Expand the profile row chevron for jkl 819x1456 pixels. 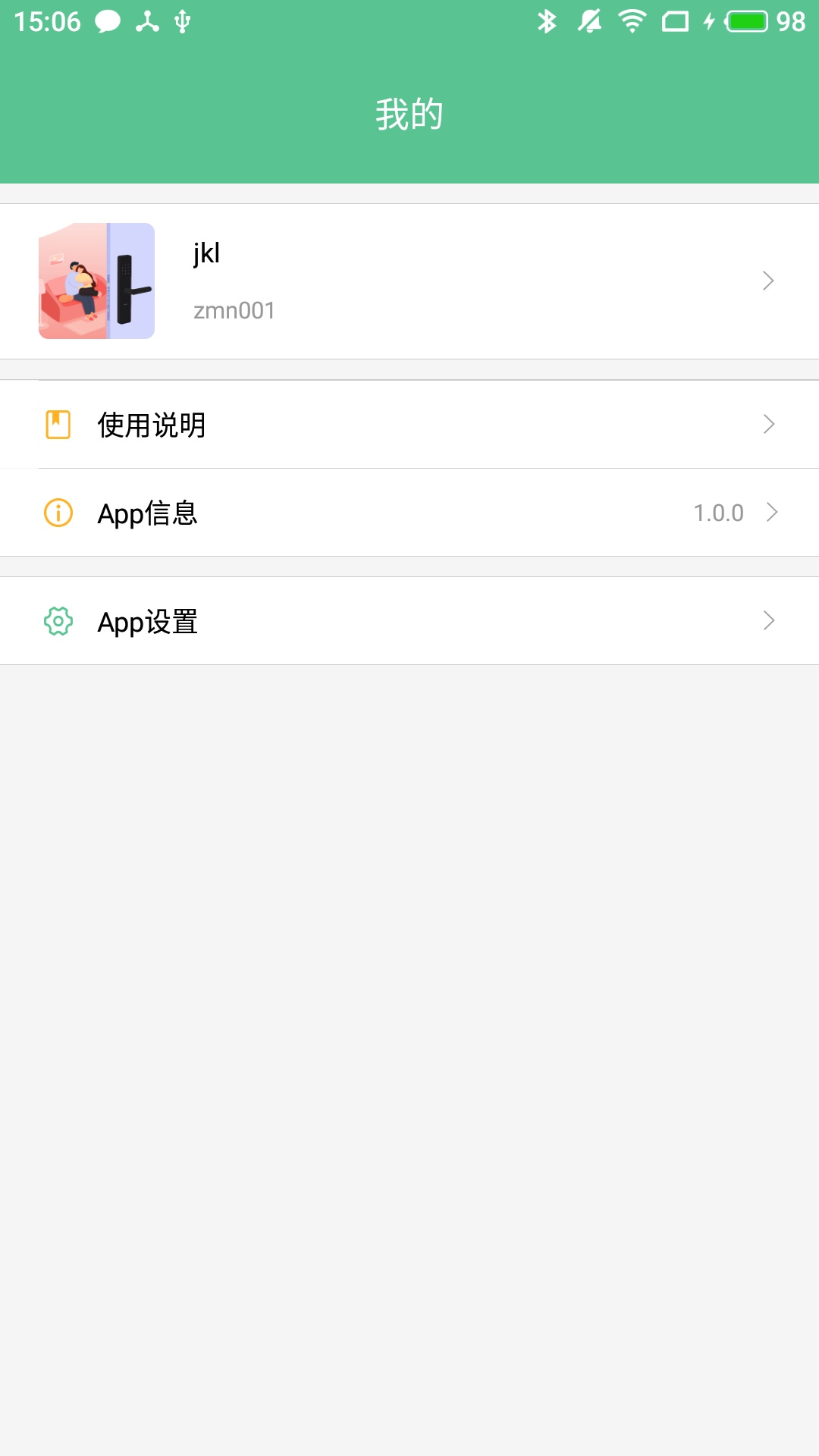(769, 281)
